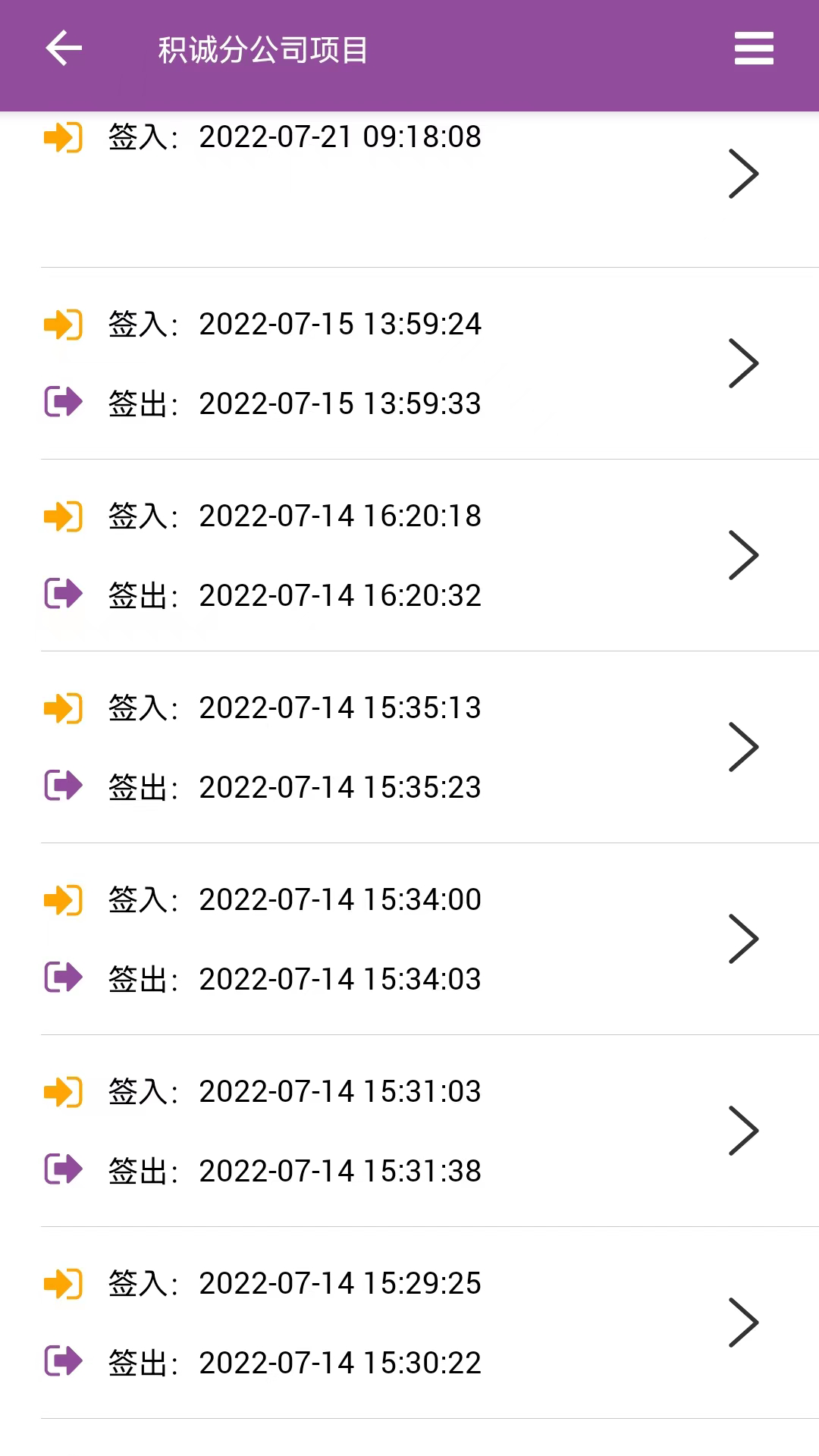Select the 积诚分公司项目 title
The height and width of the screenshot is (1456, 819).
262,48
